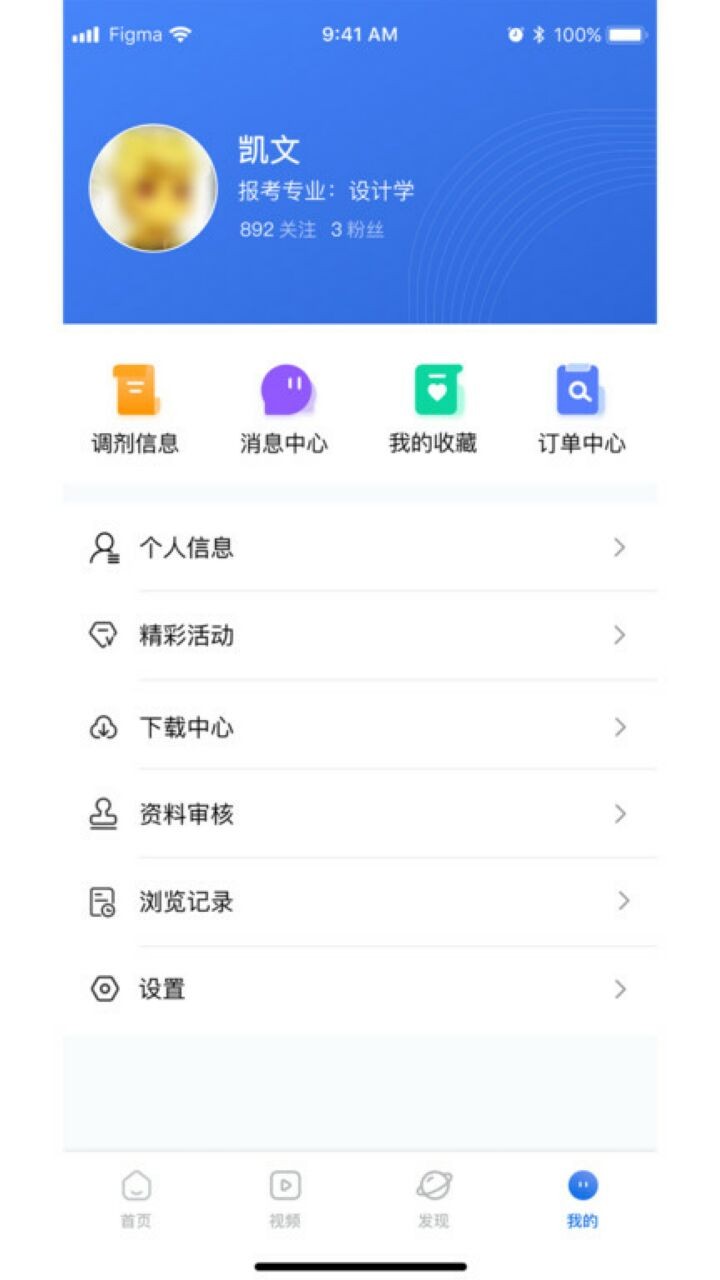
Task: Open the 调剂信息 orange document icon
Action: point(135,390)
